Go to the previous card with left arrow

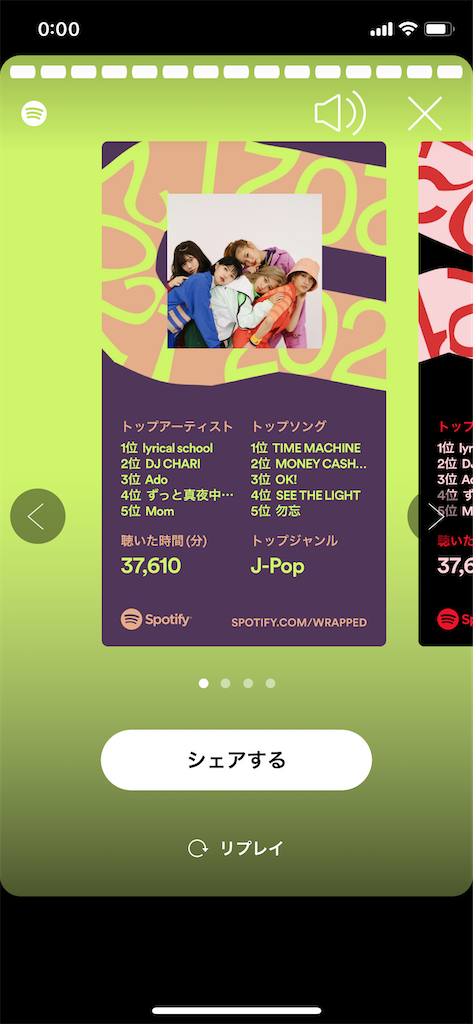click(x=38, y=516)
